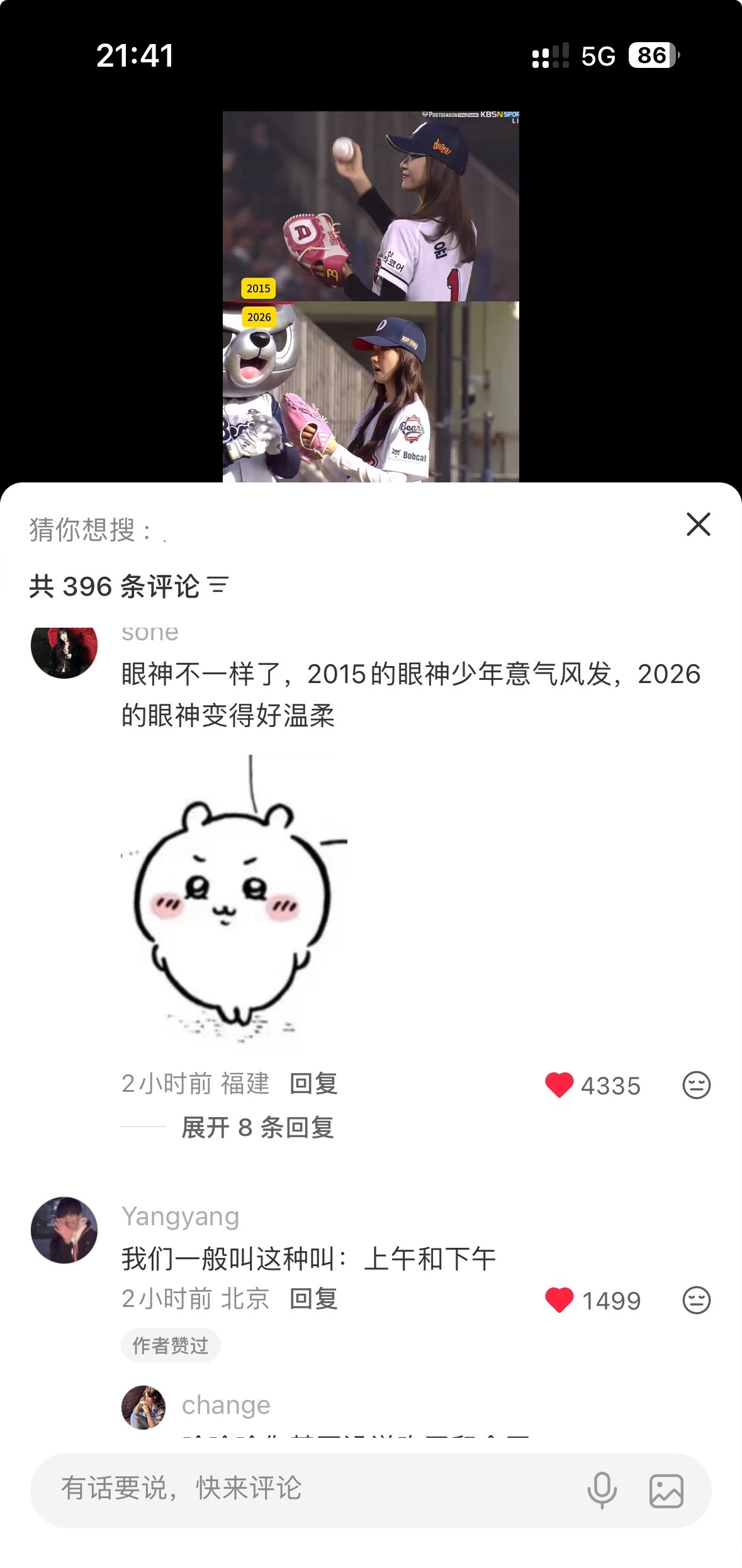742x1568 pixels.
Task: Open Yangyang's profile avatar
Action: pos(67,1232)
